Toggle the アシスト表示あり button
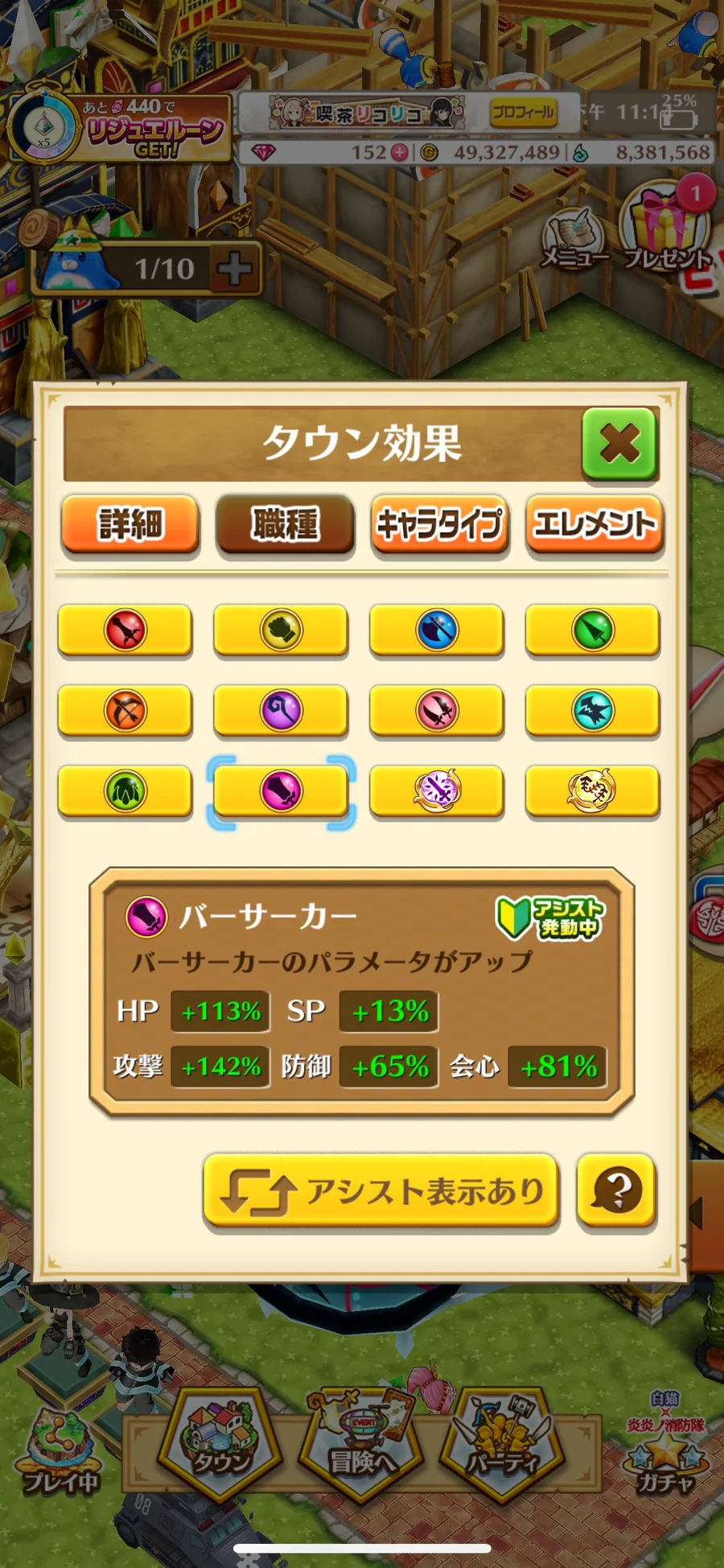724x1568 pixels. 381,1191
